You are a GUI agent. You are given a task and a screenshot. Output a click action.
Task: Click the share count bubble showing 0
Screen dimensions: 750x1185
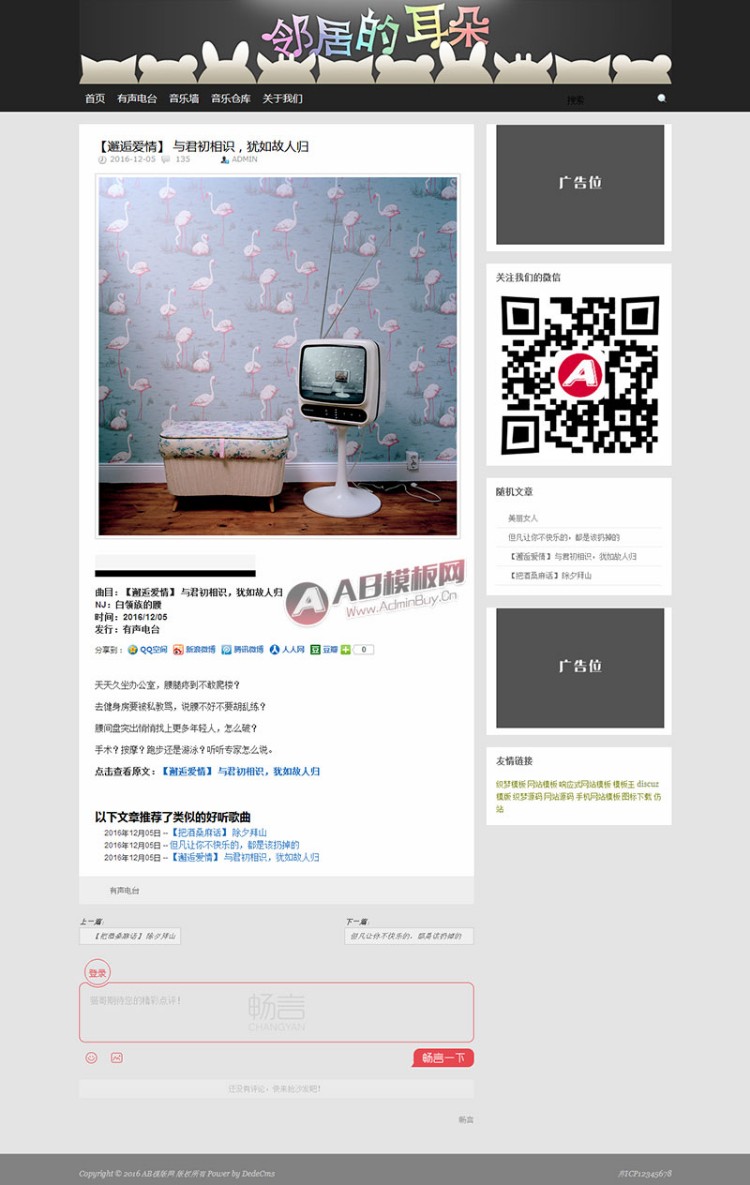tap(364, 650)
